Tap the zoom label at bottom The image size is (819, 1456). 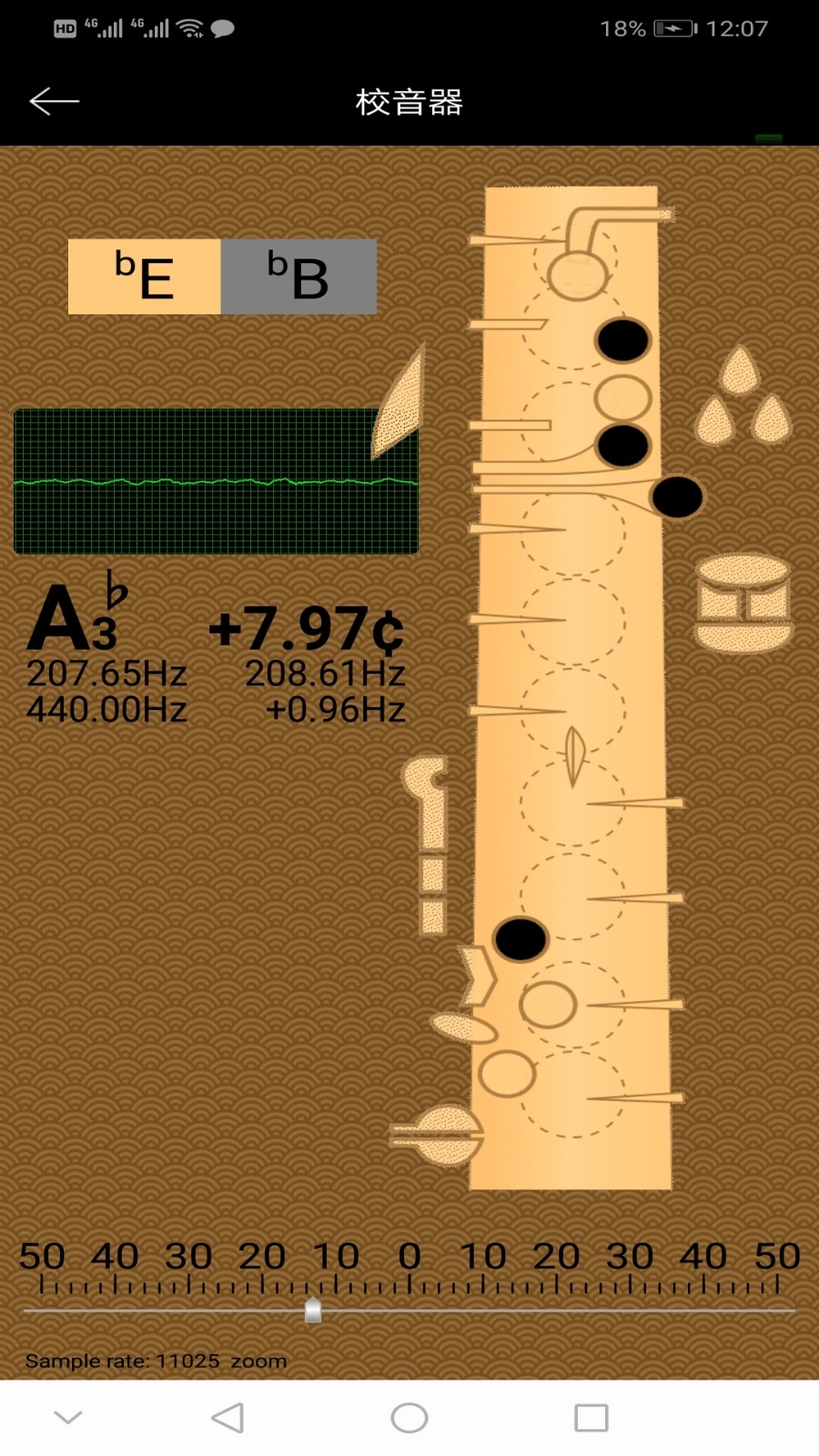258,1360
